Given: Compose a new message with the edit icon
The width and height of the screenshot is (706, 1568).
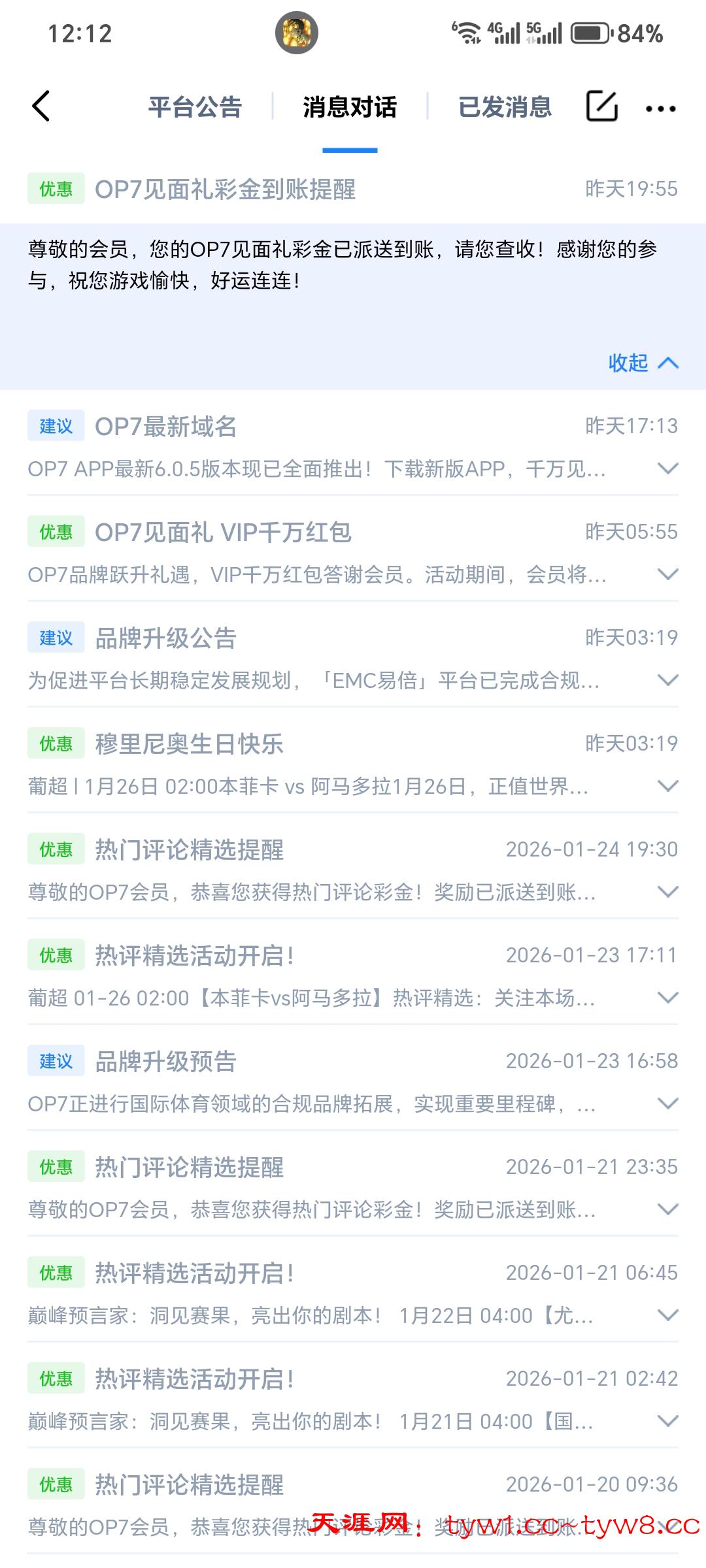Looking at the screenshot, I should click(x=601, y=106).
